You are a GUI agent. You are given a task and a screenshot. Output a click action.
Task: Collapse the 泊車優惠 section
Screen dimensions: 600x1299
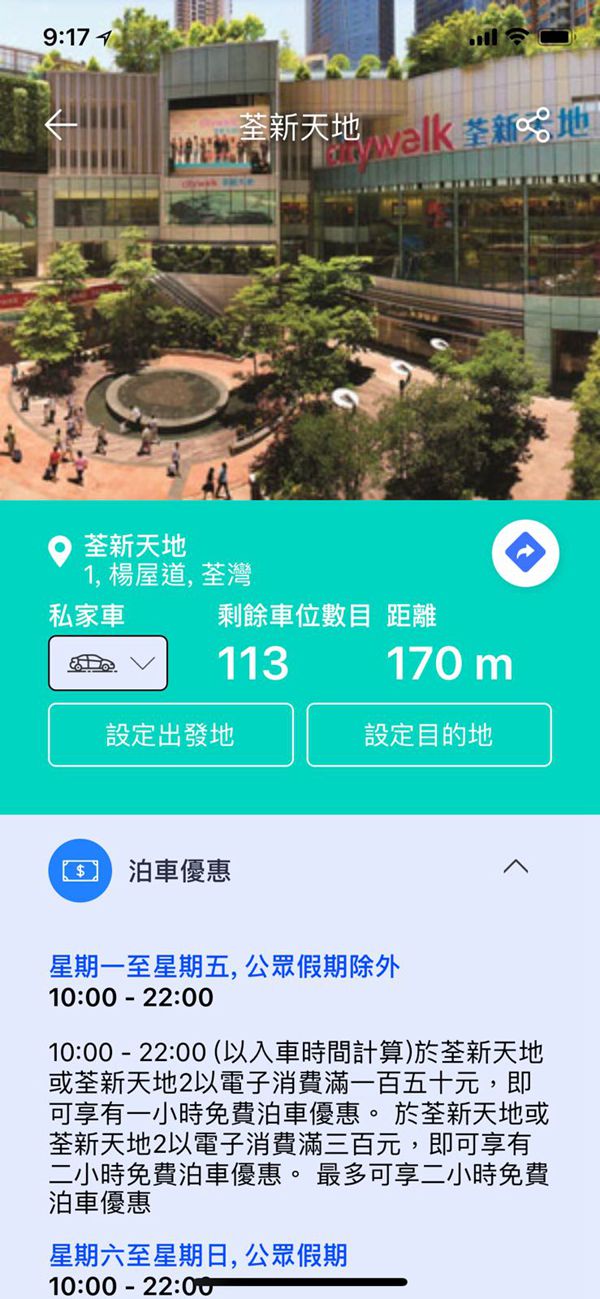coord(515,867)
